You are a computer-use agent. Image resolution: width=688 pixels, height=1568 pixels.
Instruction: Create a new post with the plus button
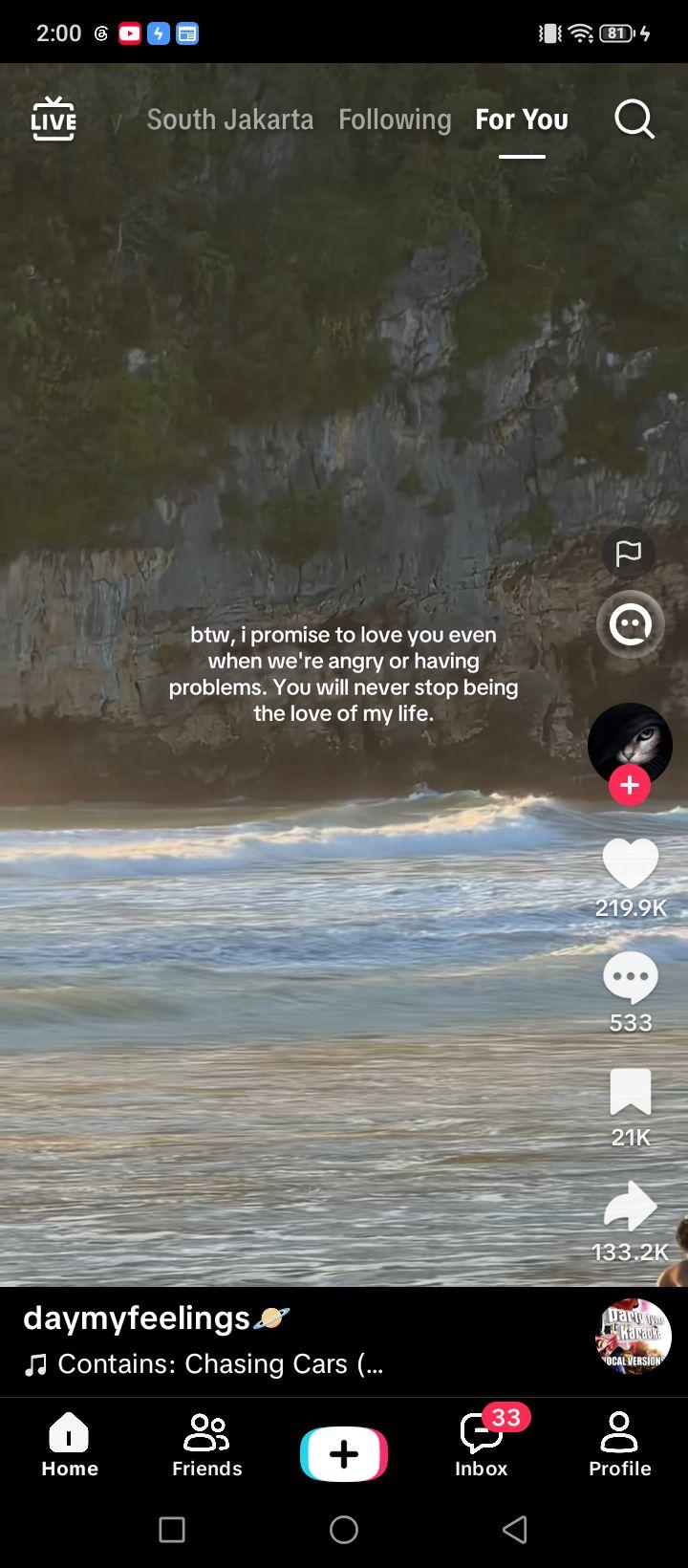tap(344, 1453)
